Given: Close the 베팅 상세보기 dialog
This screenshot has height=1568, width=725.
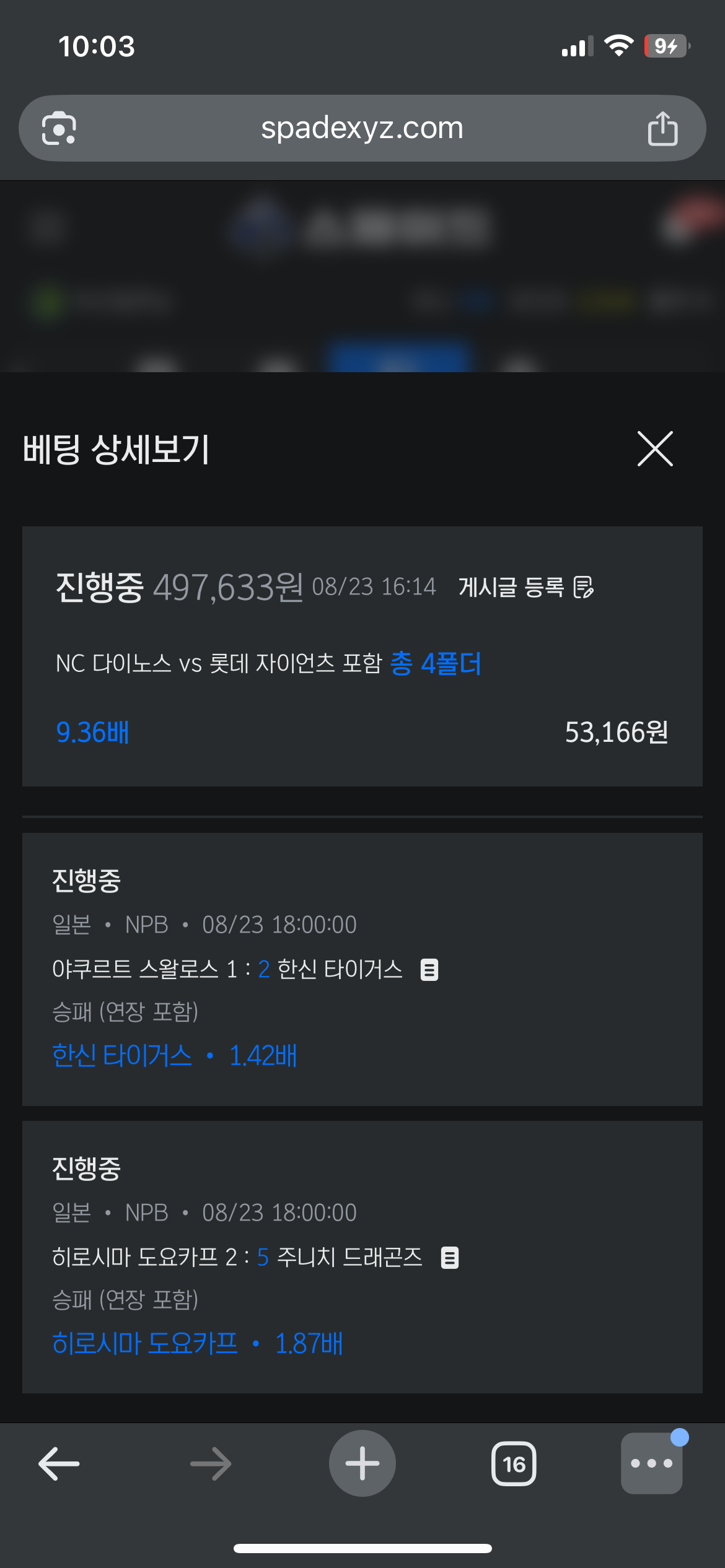Looking at the screenshot, I should [x=655, y=449].
